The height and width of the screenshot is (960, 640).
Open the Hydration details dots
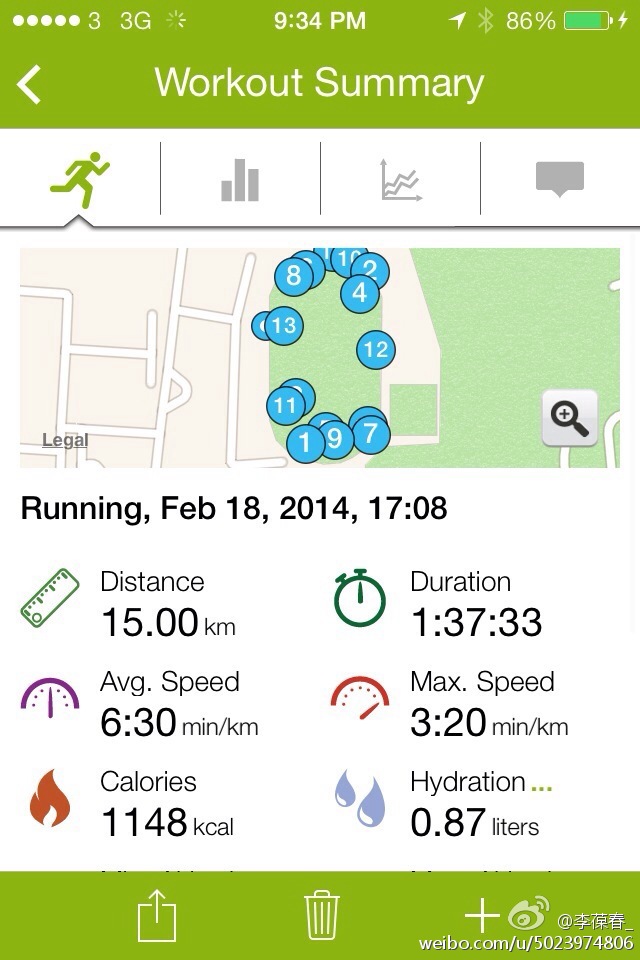542,788
